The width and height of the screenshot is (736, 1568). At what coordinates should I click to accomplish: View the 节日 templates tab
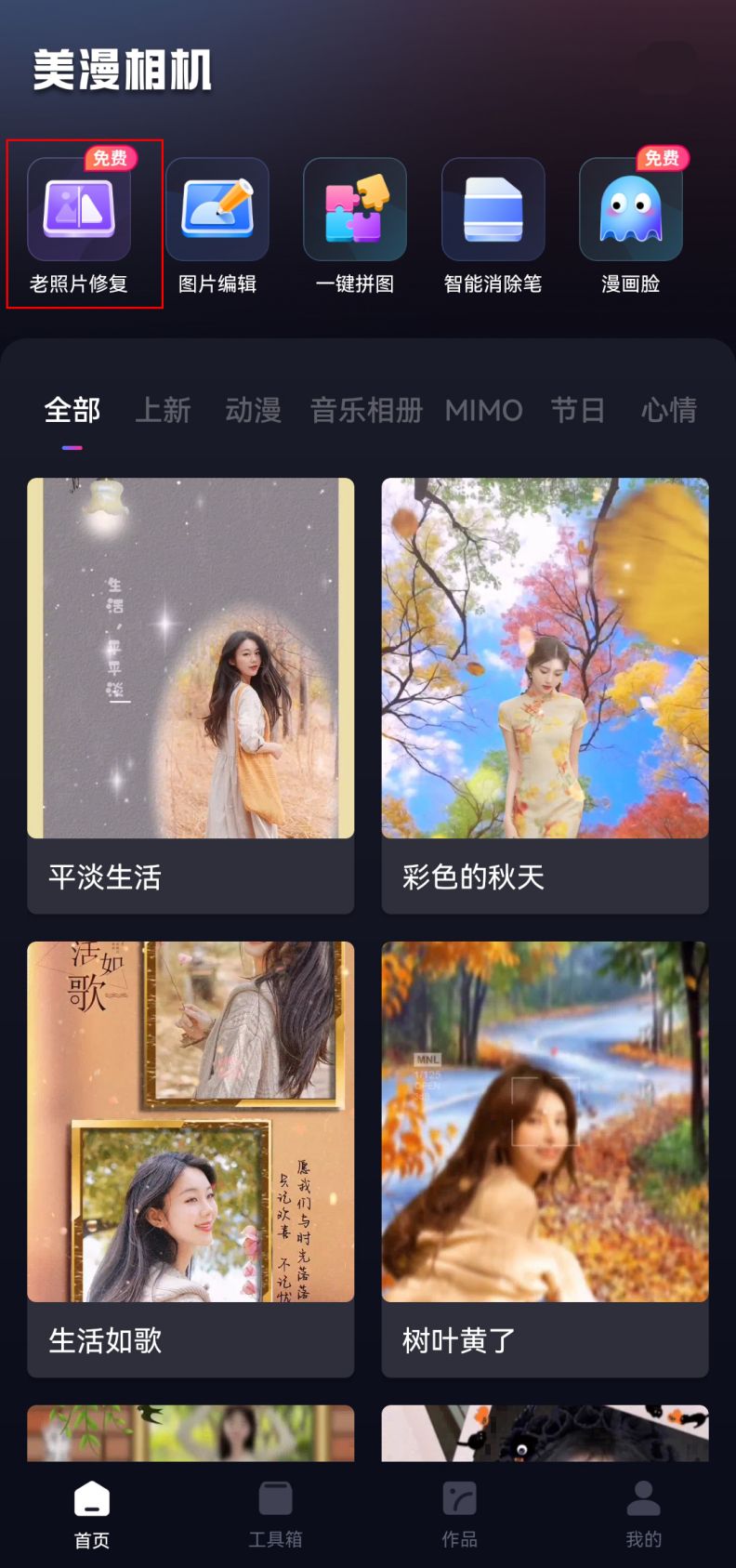coord(577,410)
